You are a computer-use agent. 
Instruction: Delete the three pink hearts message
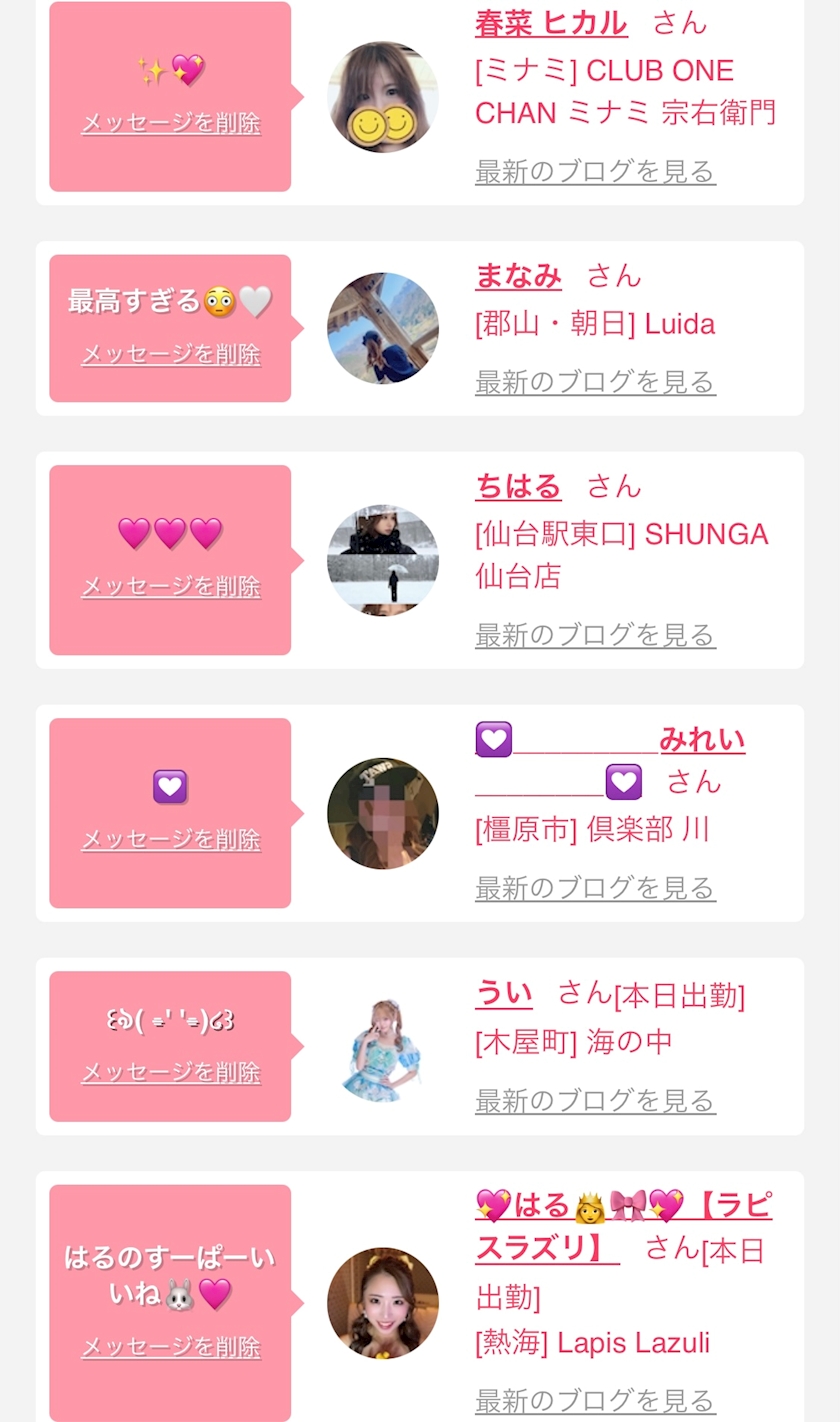pos(171,587)
